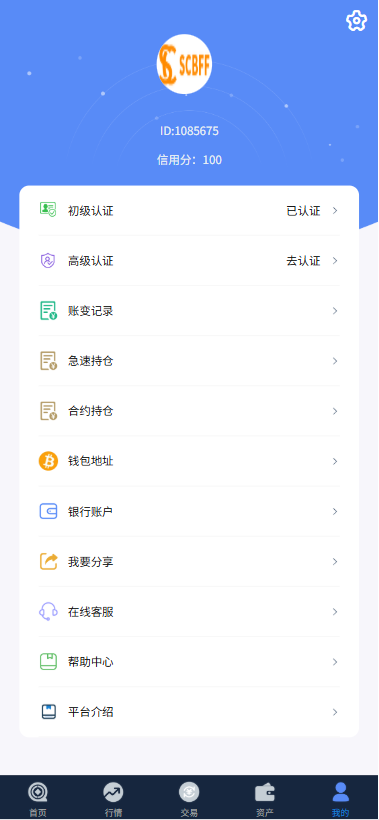Open 帮助中心 help center

click(x=189, y=662)
